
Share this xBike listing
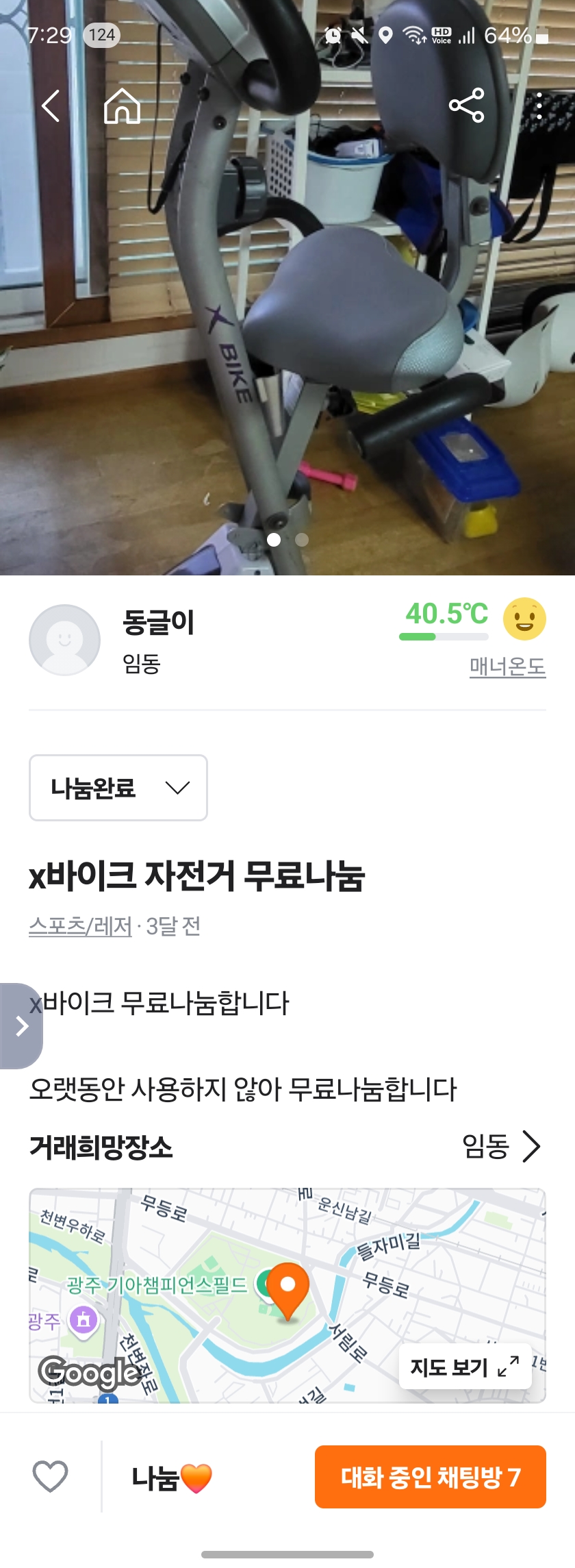(466, 105)
